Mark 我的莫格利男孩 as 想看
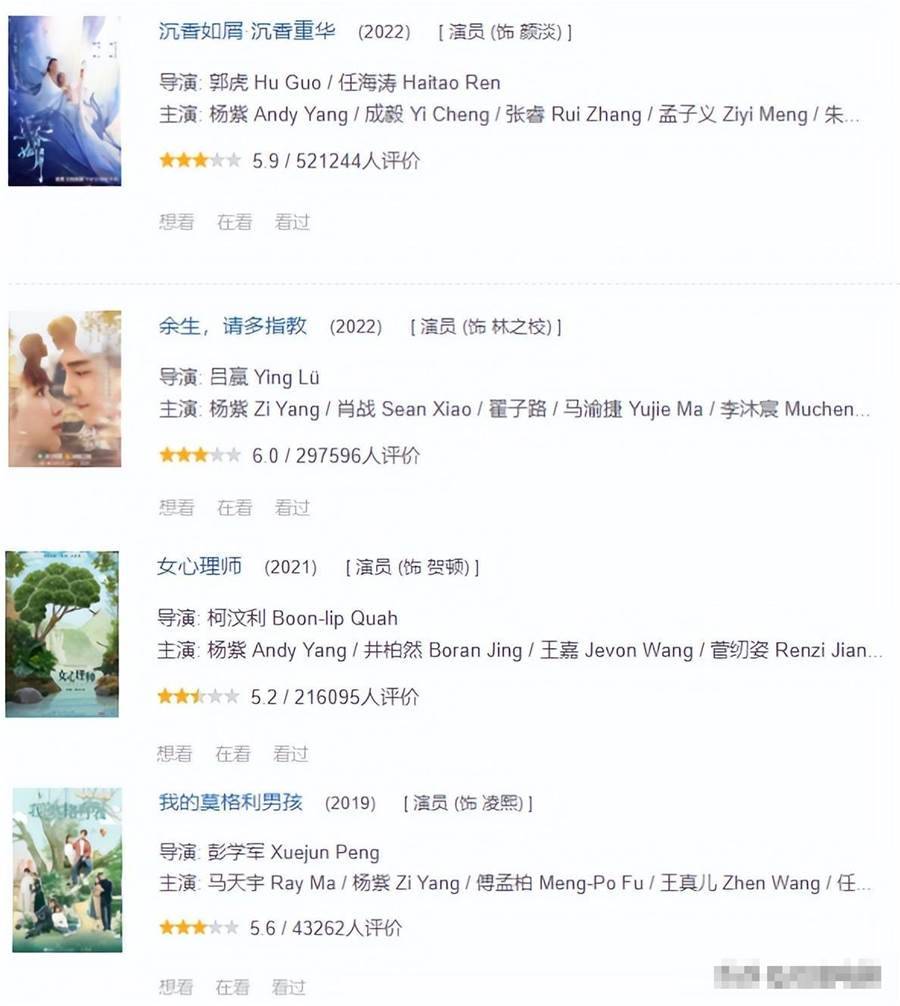Viewport: 900px width, 1006px height. (175, 987)
